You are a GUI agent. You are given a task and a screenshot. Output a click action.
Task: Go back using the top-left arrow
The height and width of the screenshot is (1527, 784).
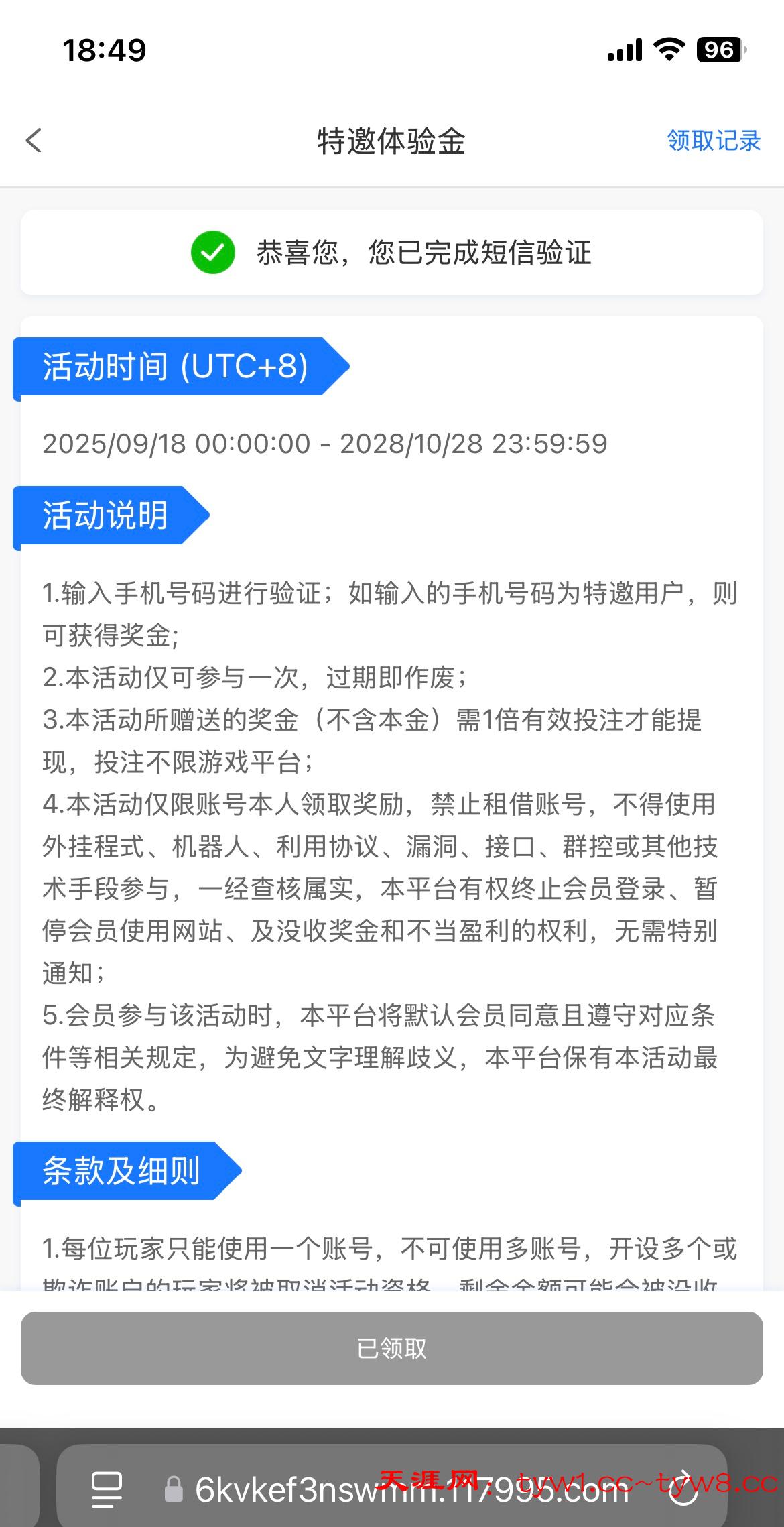[x=34, y=141]
